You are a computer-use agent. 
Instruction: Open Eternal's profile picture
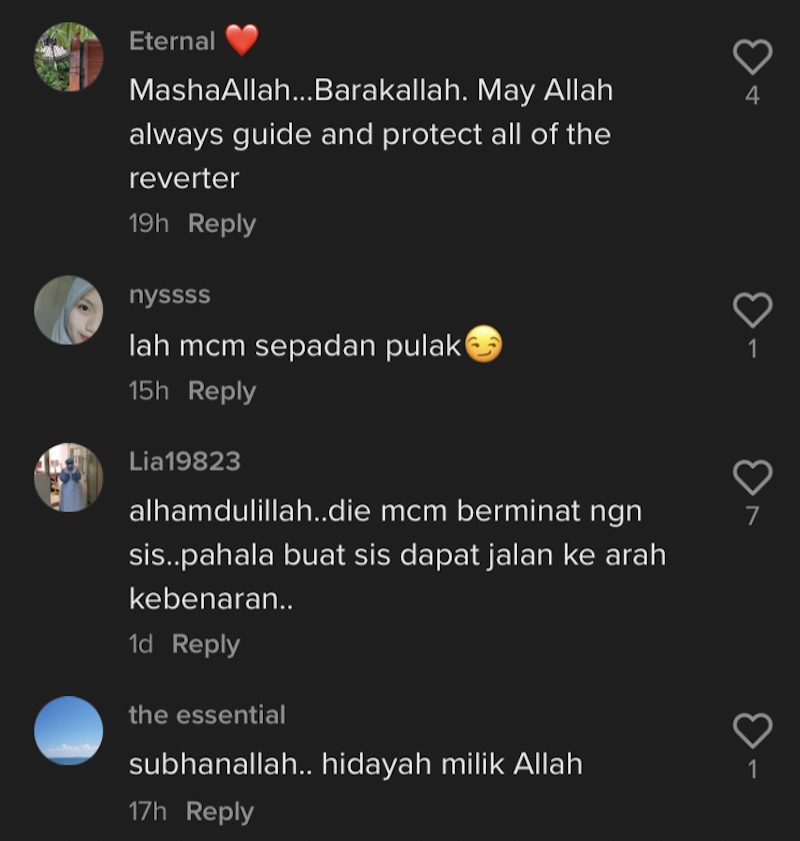pyautogui.click(x=69, y=56)
